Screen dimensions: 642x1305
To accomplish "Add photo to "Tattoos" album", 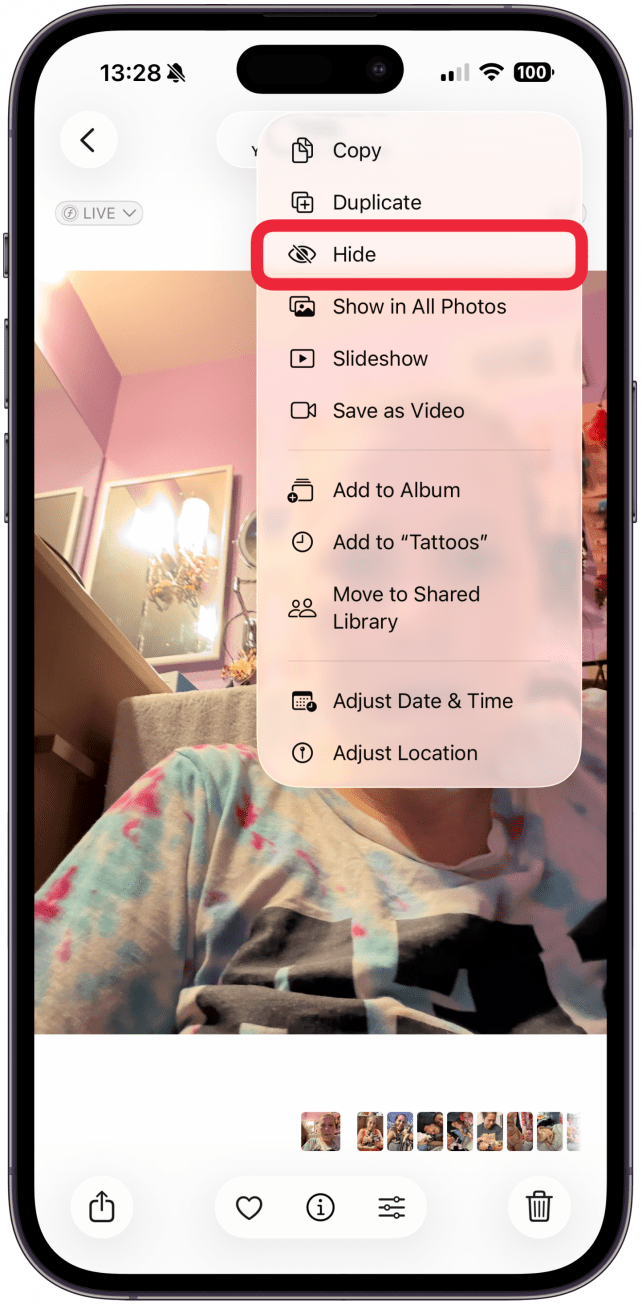I will 410,543.
